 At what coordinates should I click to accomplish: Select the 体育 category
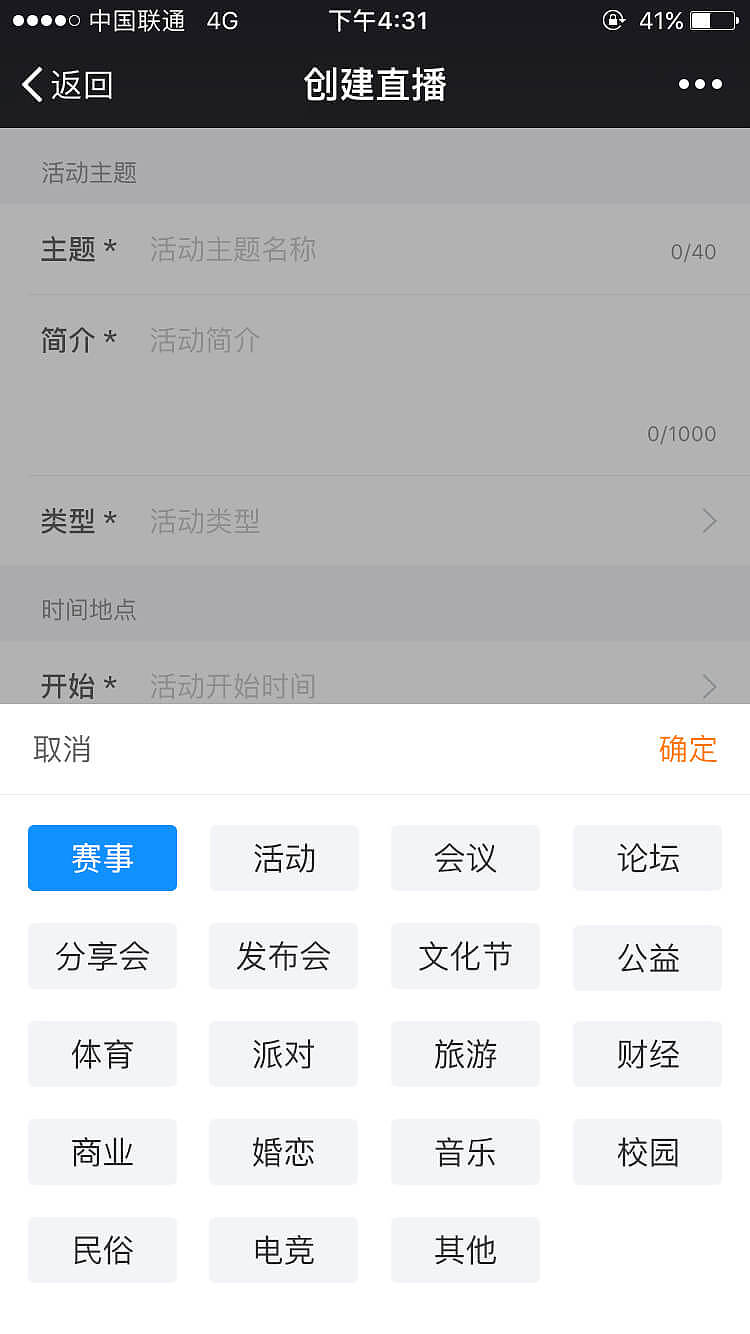click(102, 1054)
